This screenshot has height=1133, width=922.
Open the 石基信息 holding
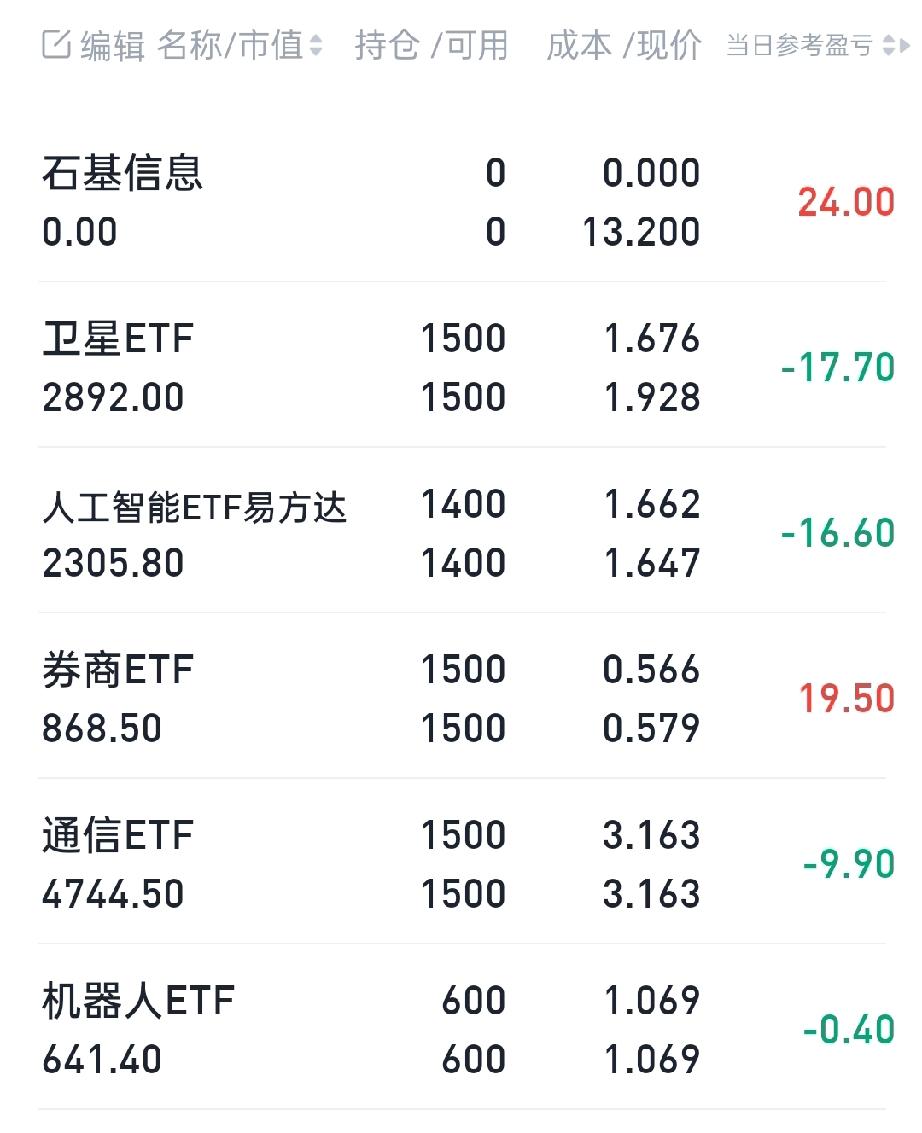point(462,202)
